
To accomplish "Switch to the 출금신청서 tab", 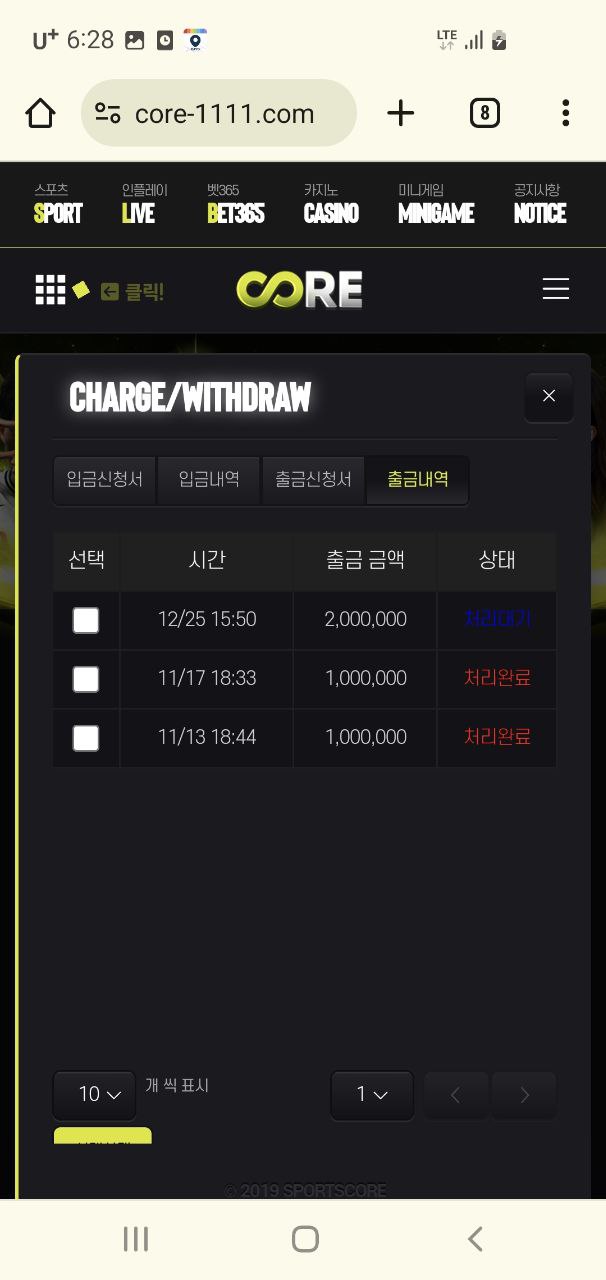I will (313, 479).
